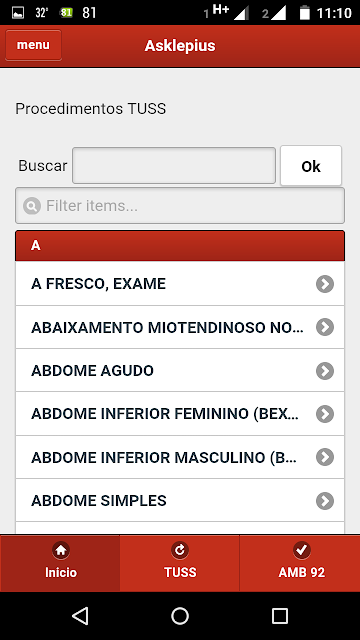Confirm the search with Ok
This screenshot has height=640, width=360.
pyautogui.click(x=311, y=166)
